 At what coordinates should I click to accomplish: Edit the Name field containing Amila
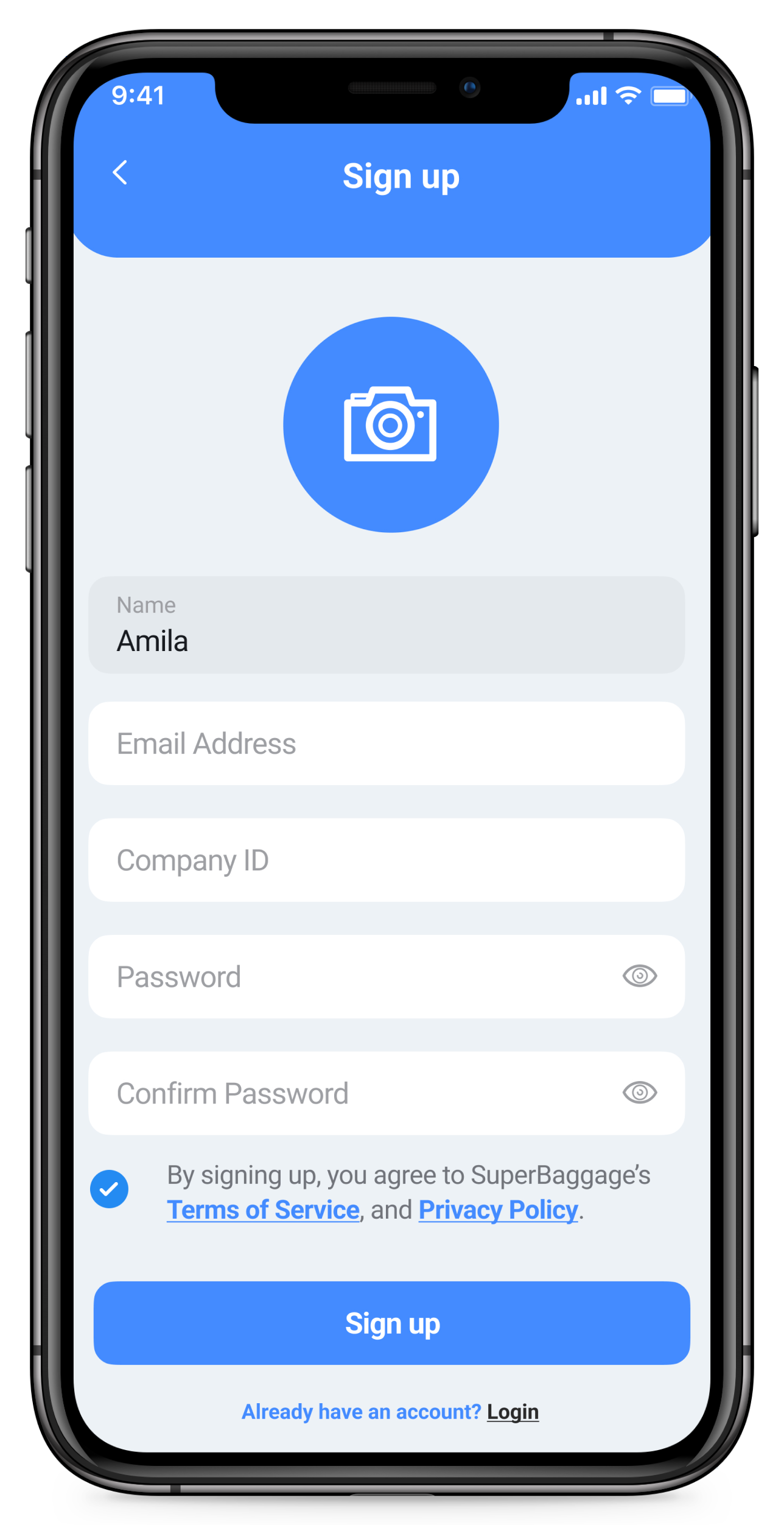point(387,625)
